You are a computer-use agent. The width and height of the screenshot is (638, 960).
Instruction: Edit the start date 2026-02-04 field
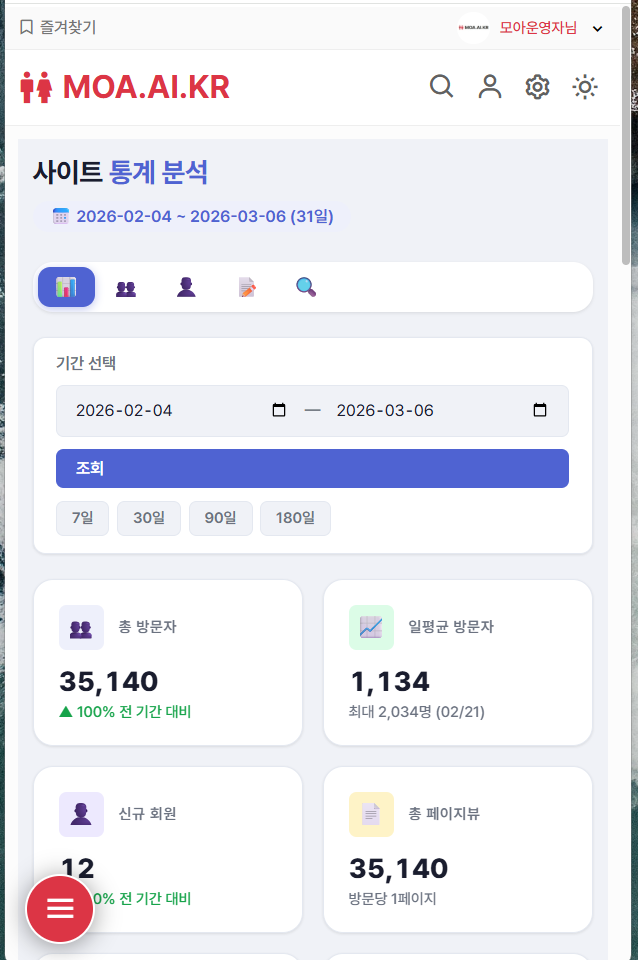click(x=170, y=411)
